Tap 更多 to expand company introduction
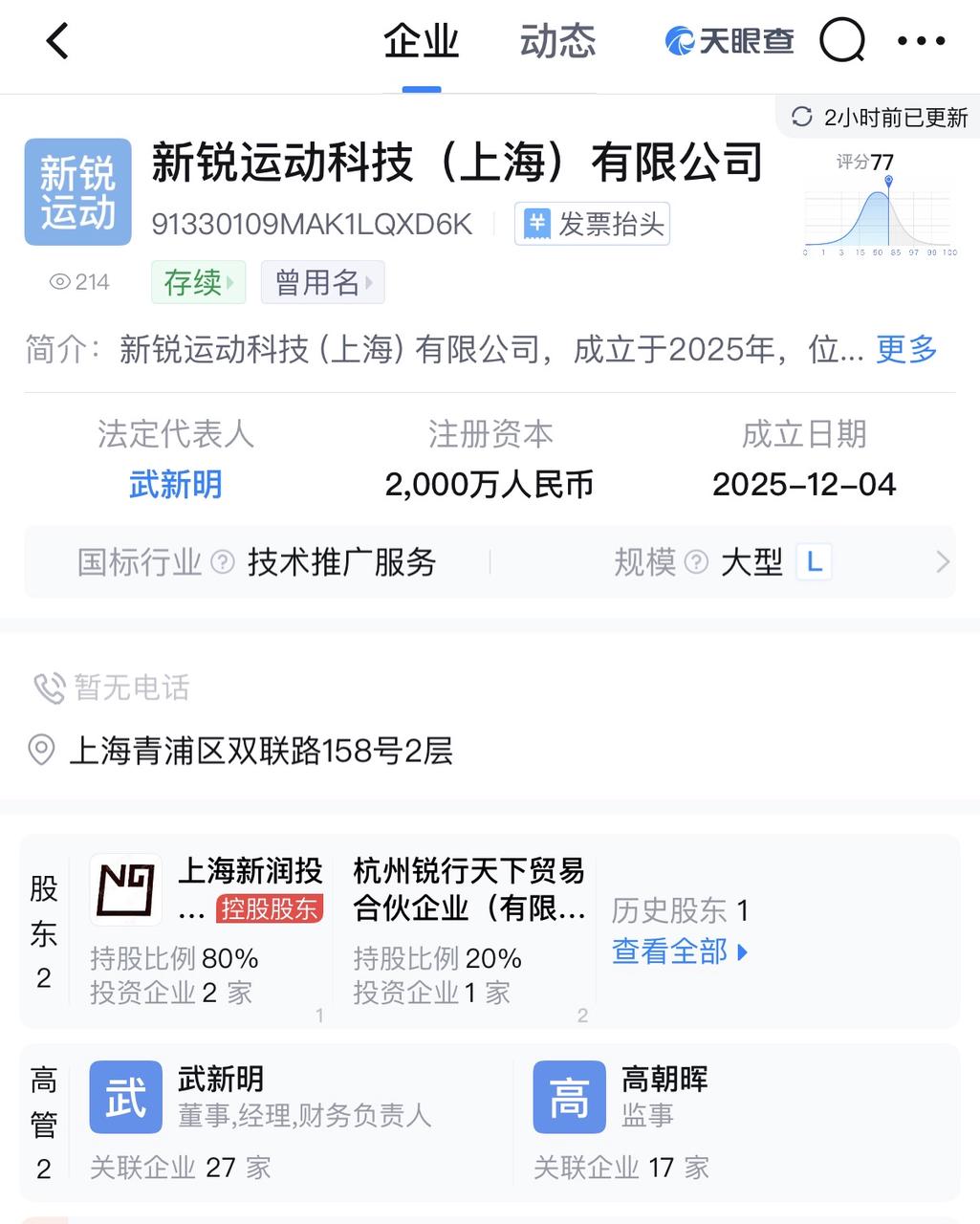The width and height of the screenshot is (980, 1224). (x=904, y=351)
